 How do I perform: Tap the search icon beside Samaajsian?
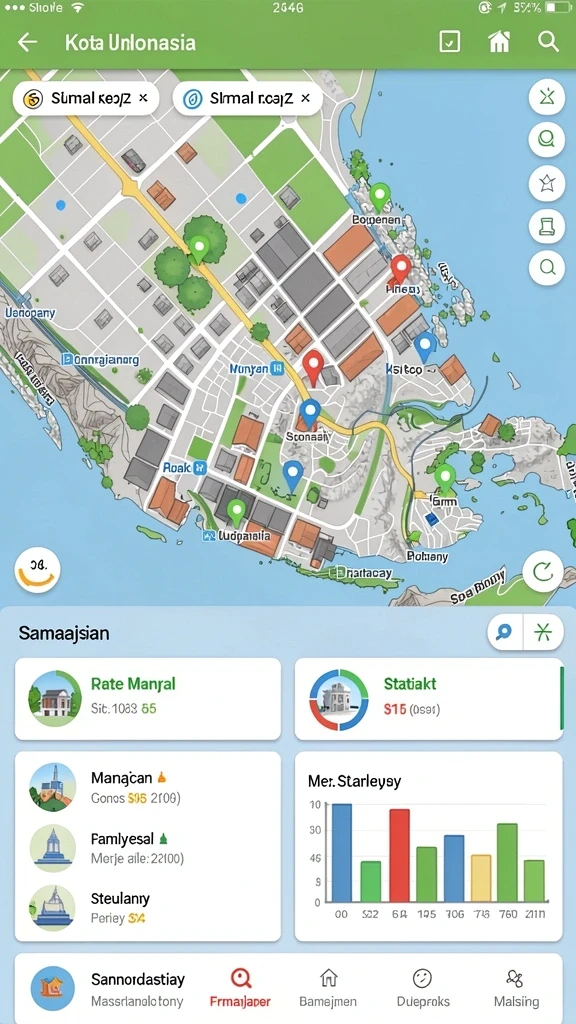(x=504, y=632)
